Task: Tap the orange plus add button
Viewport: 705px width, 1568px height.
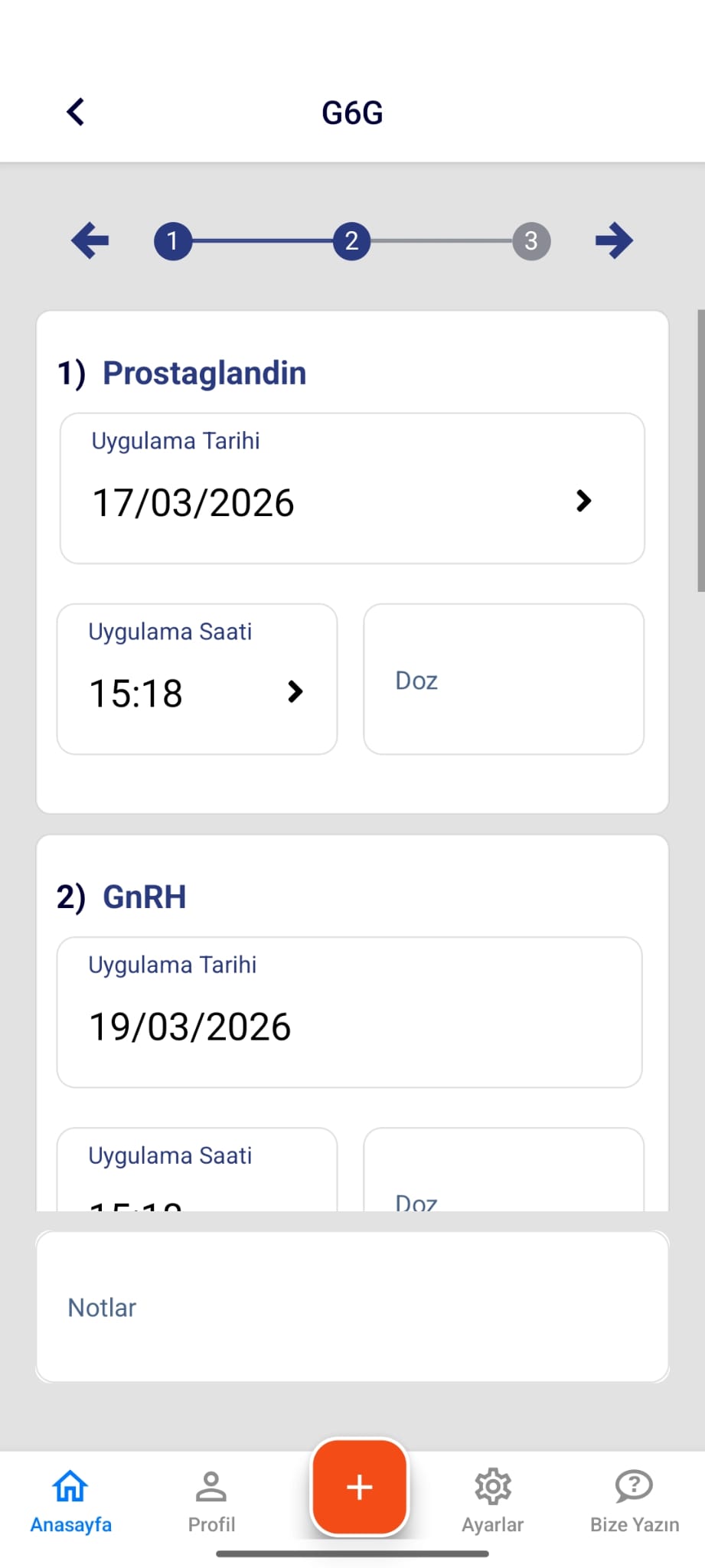Action: point(360,1487)
